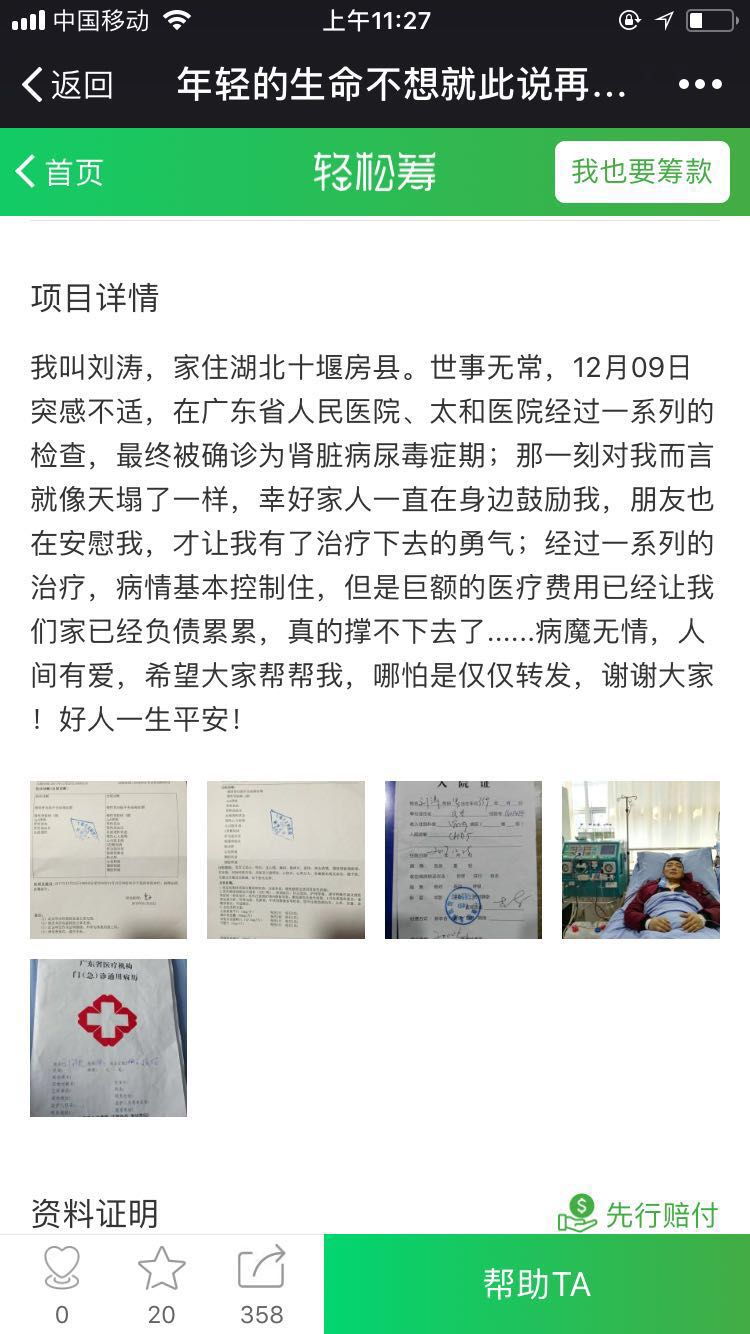Open the red cross medical record photo
Image resolution: width=750 pixels, height=1334 pixels.
(x=108, y=1038)
